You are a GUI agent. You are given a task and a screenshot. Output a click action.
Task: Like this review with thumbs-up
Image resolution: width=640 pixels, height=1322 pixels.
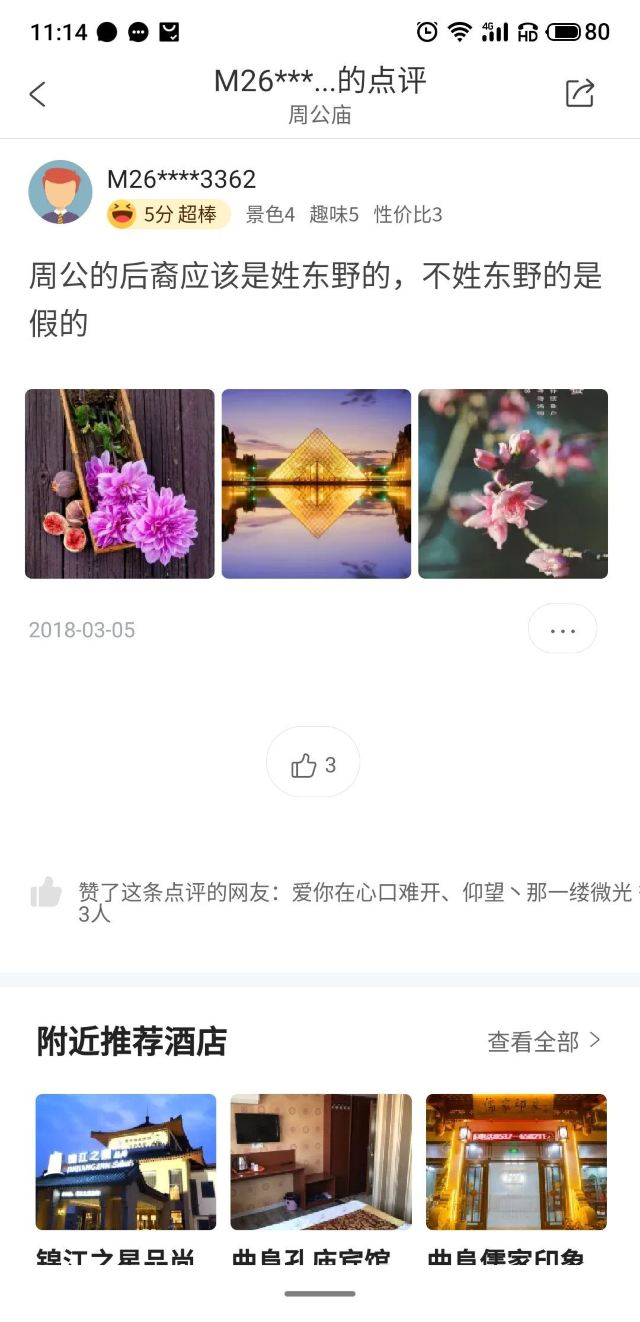click(313, 765)
